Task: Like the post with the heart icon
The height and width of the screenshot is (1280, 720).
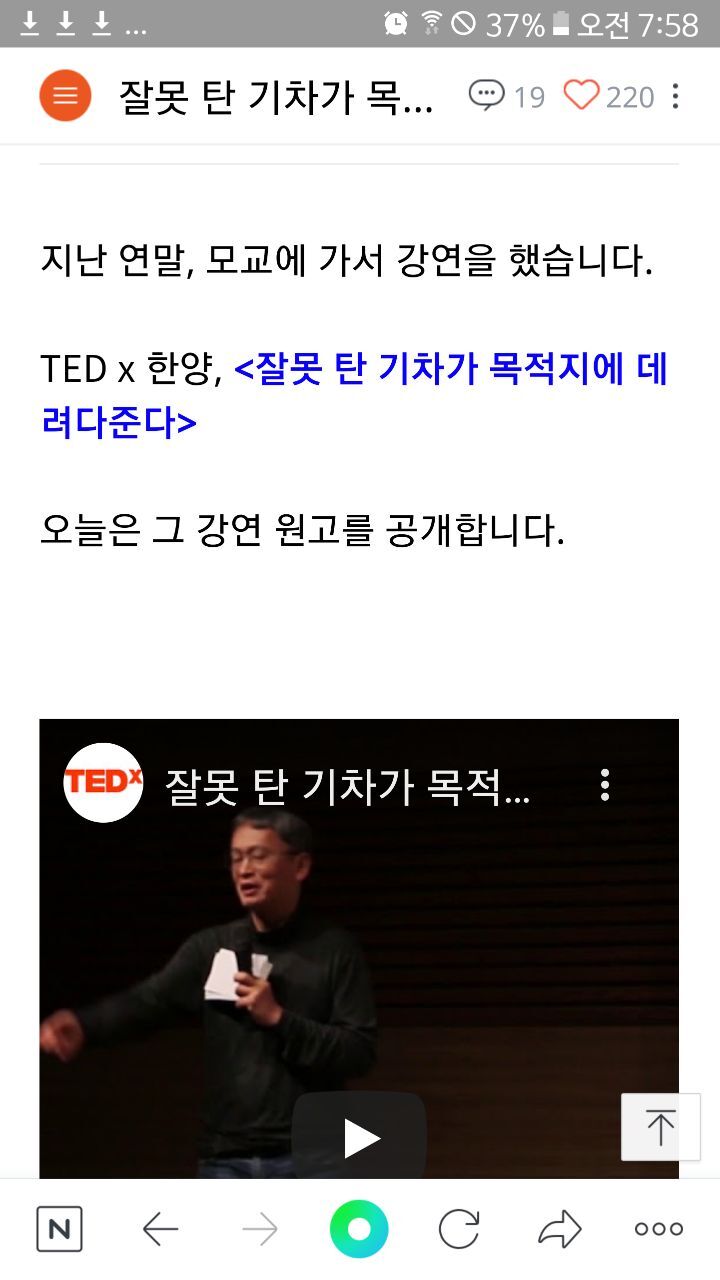Action: [x=608, y=96]
